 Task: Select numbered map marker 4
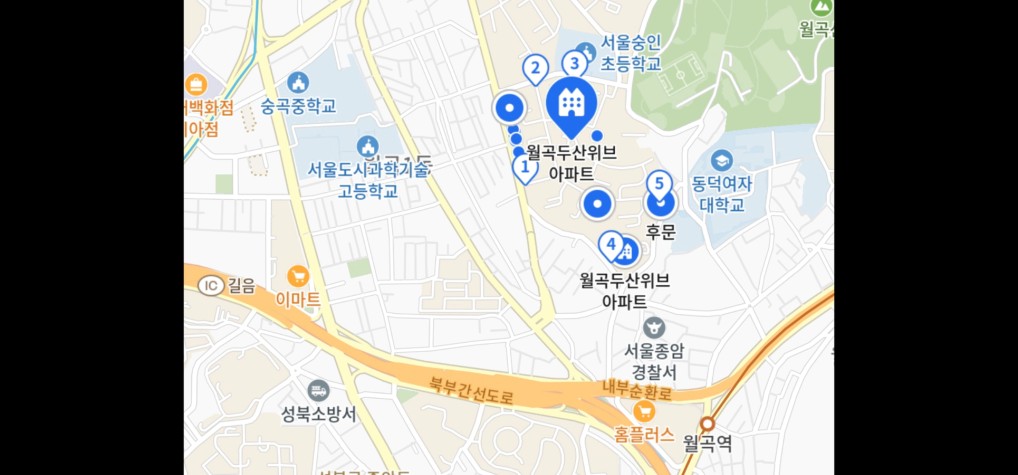tap(611, 243)
